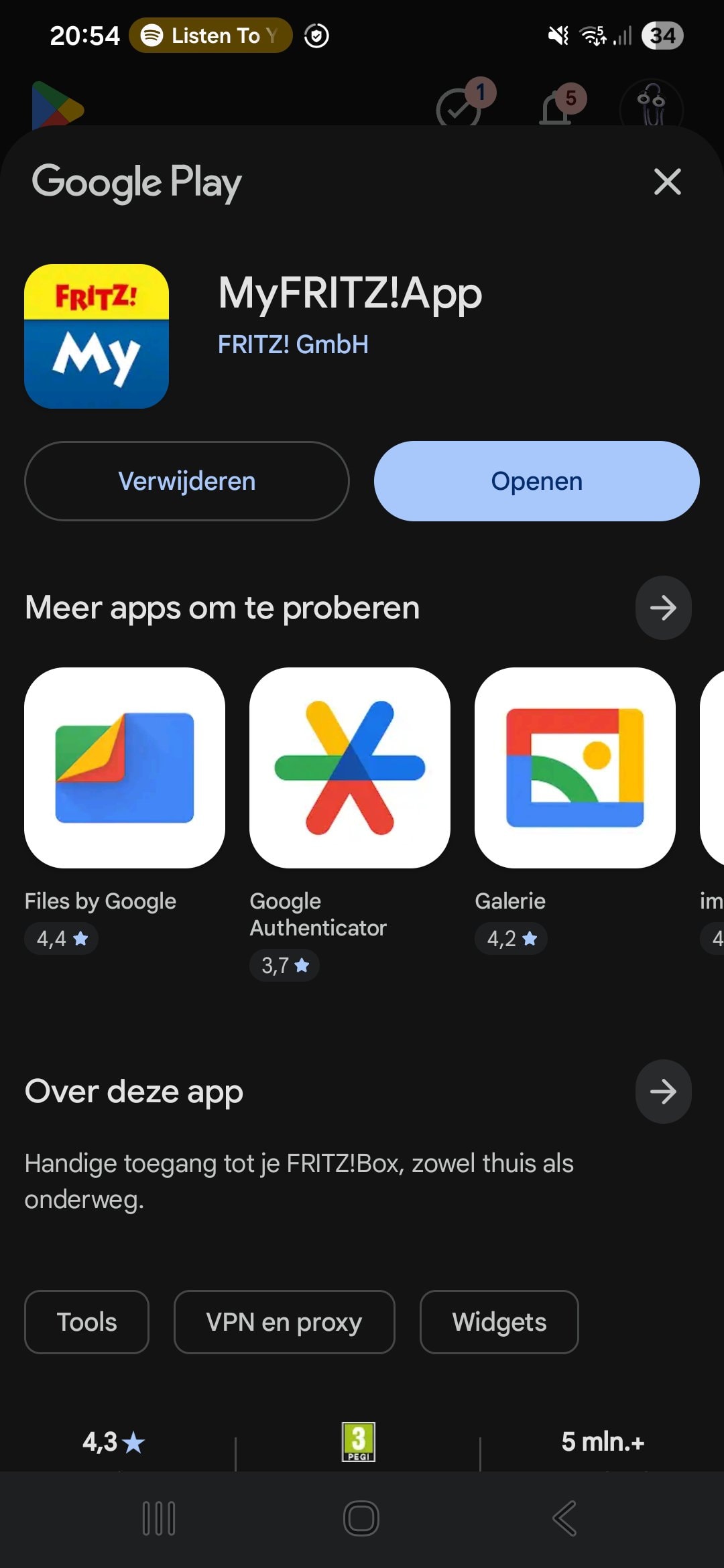Go to the home screen
The image size is (724, 1568).
coord(361,1518)
